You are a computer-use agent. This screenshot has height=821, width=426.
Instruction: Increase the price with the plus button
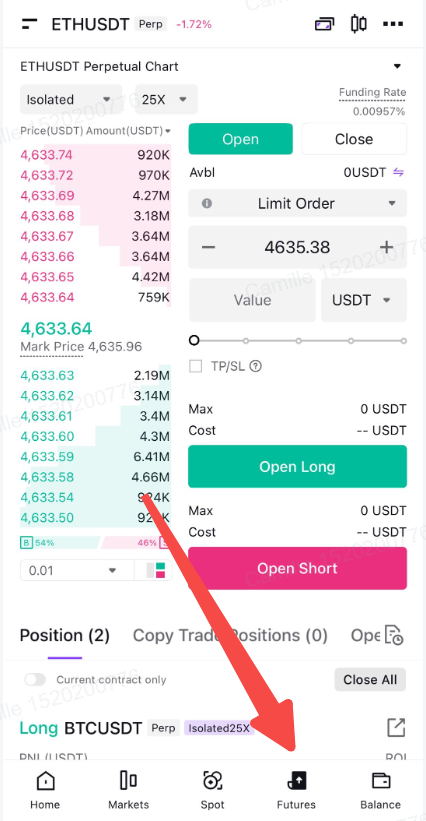point(386,247)
